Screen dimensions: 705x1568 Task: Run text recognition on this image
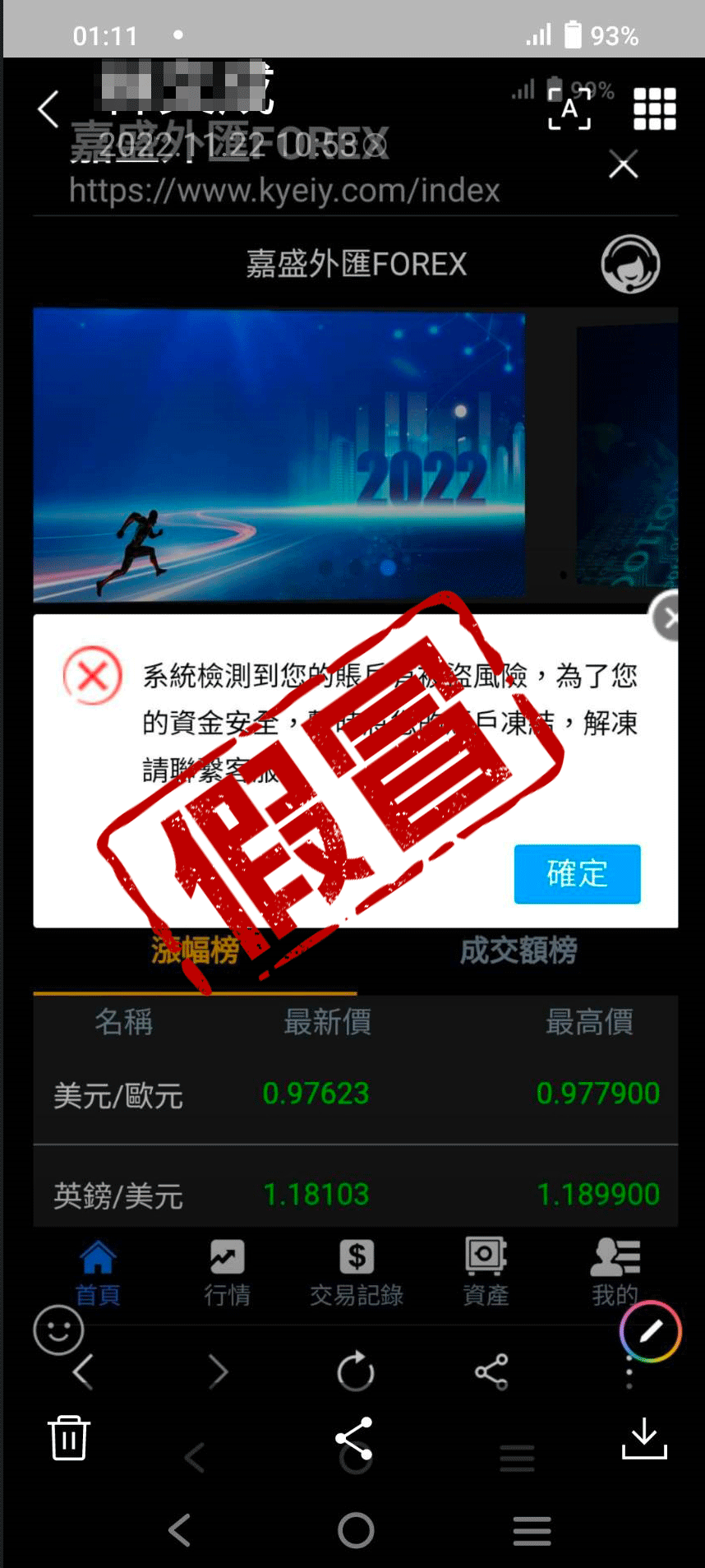[x=569, y=109]
